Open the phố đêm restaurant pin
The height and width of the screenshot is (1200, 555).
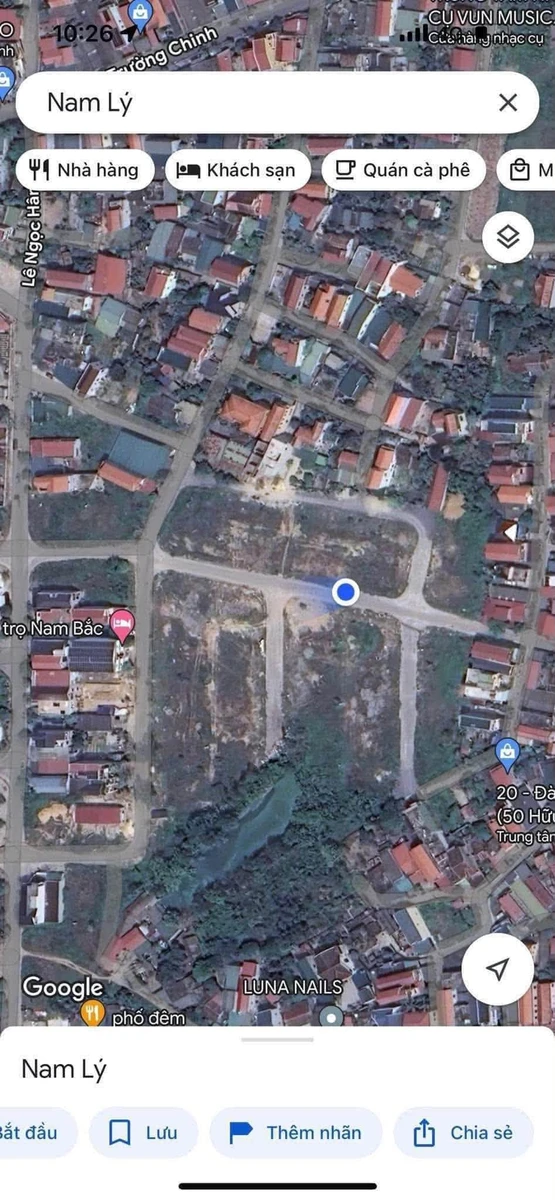coord(92,1014)
